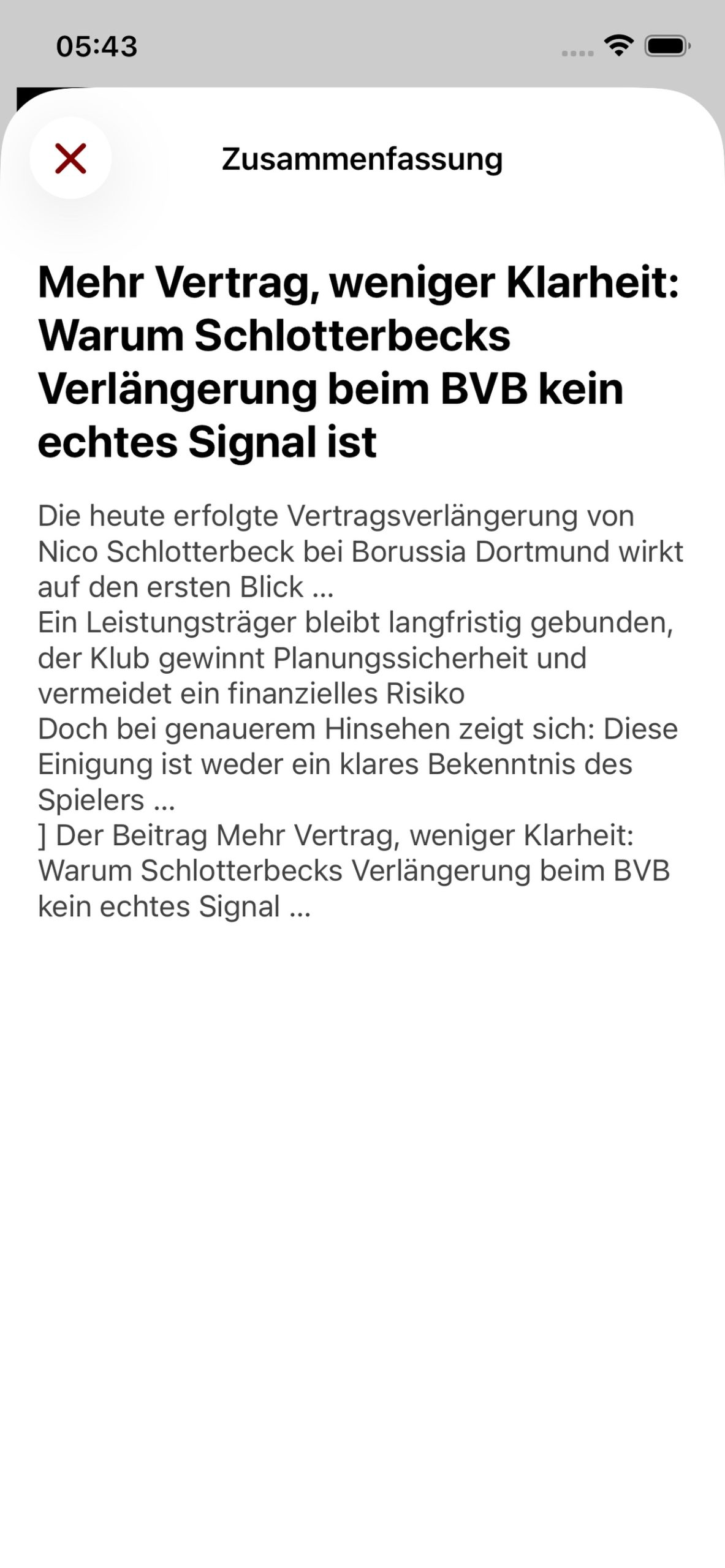Close the Zusammenfassung sheet

coord(70,158)
